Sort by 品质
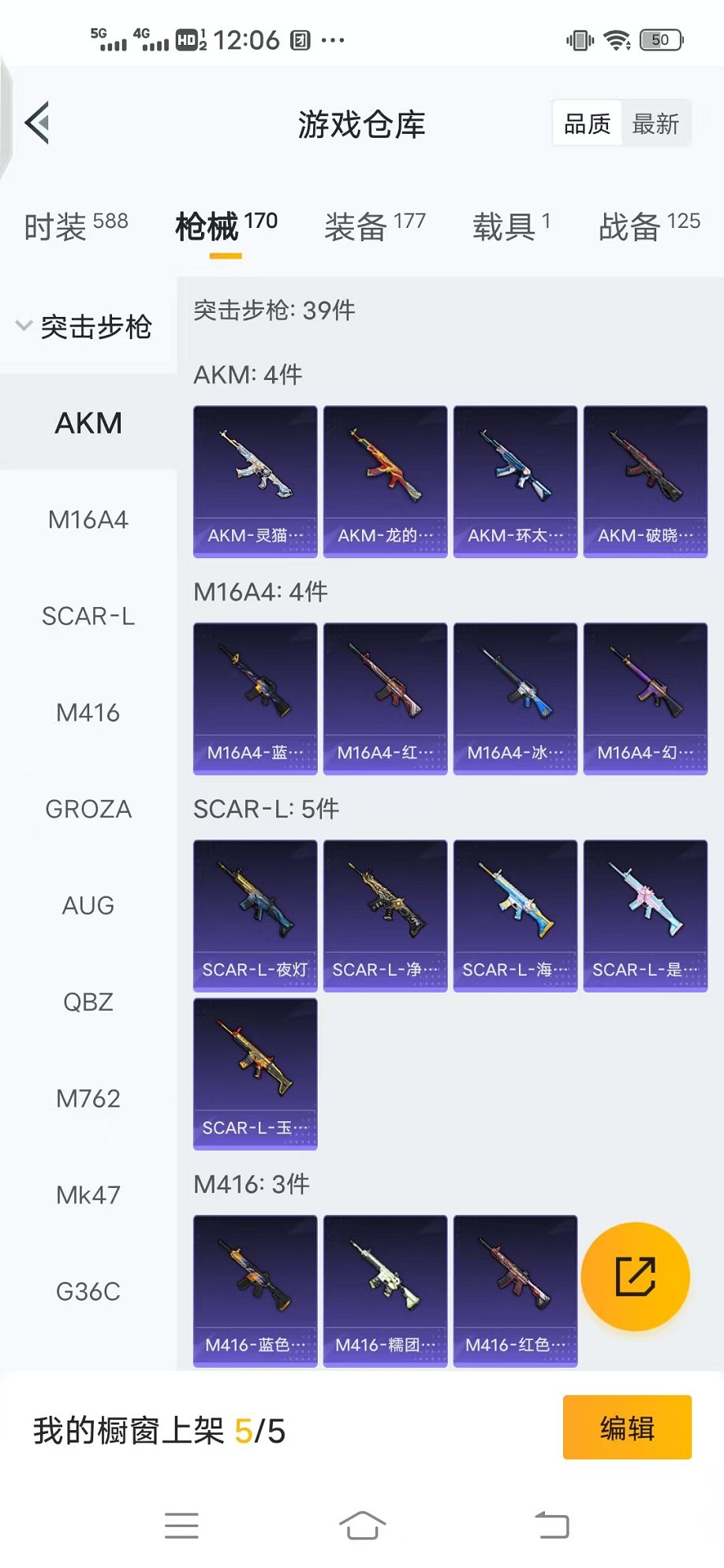The image size is (724, 1568). click(x=588, y=124)
